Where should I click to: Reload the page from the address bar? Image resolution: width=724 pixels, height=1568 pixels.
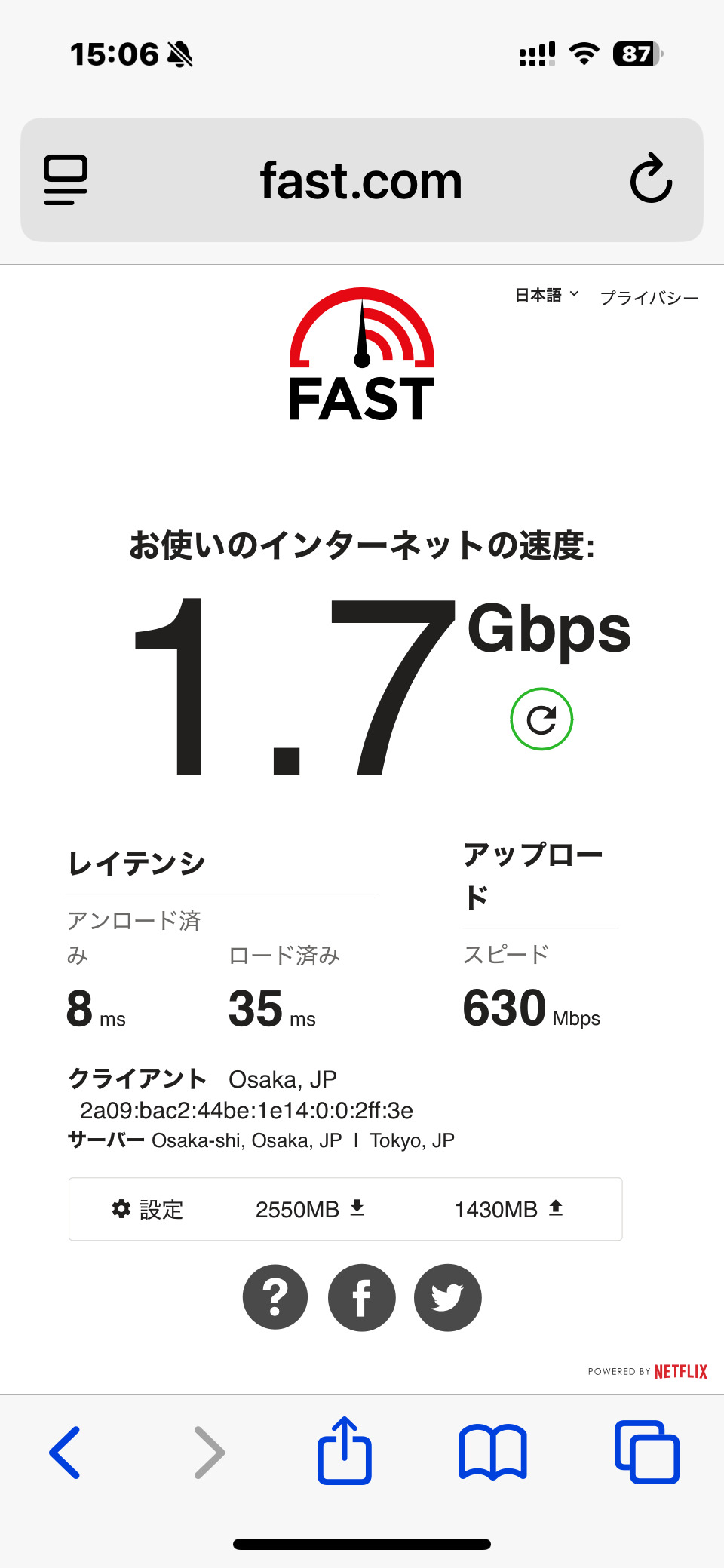click(651, 180)
